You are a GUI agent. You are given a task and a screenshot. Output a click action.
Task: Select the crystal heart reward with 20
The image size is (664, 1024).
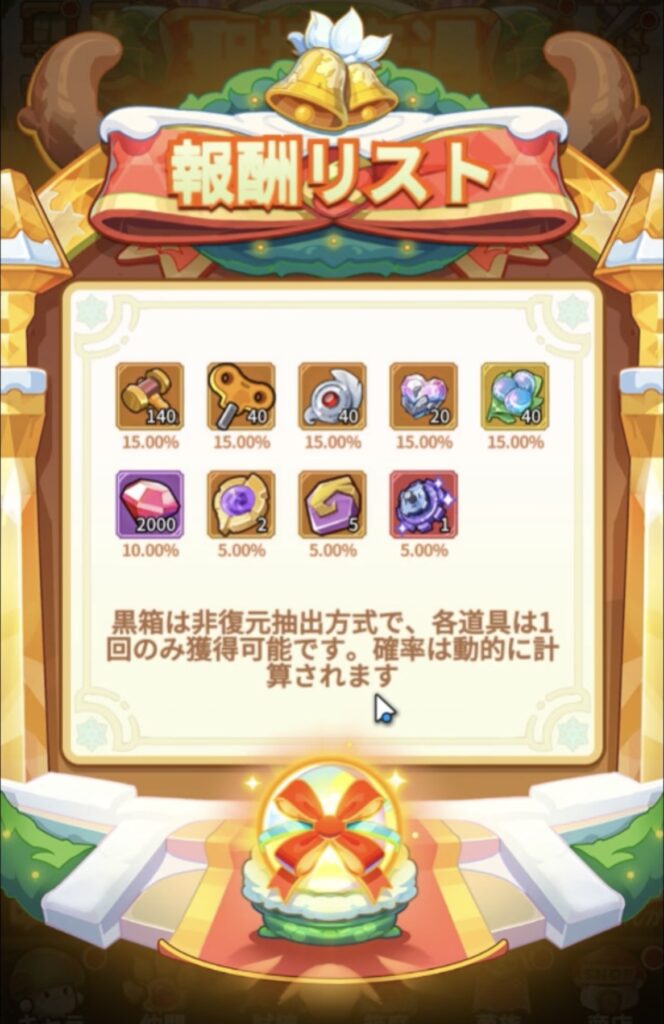(423, 397)
